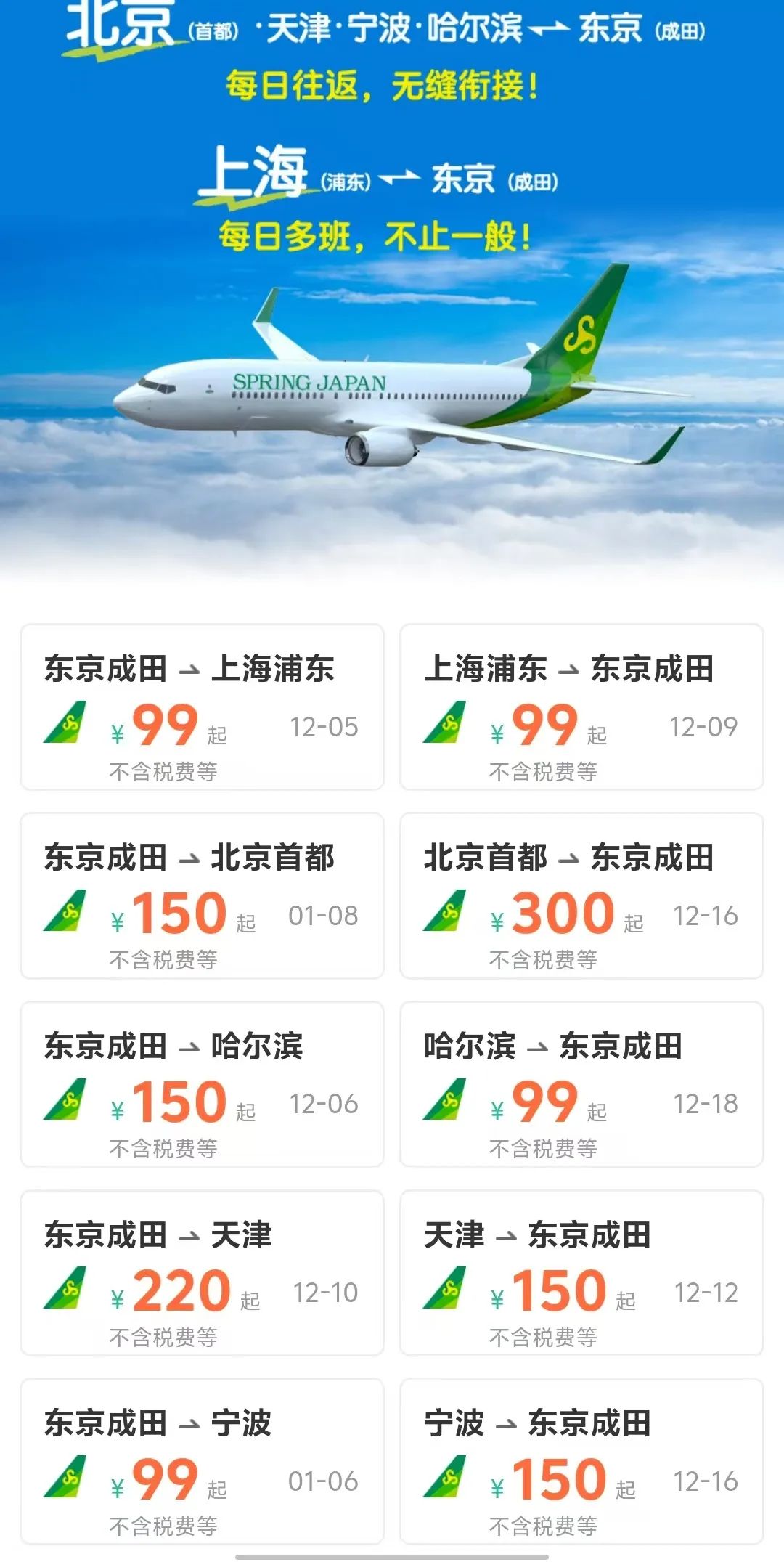View the 天津 to 东京成田 ¥150 fare card
784x1562 pixels.
[x=581, y=1273]
